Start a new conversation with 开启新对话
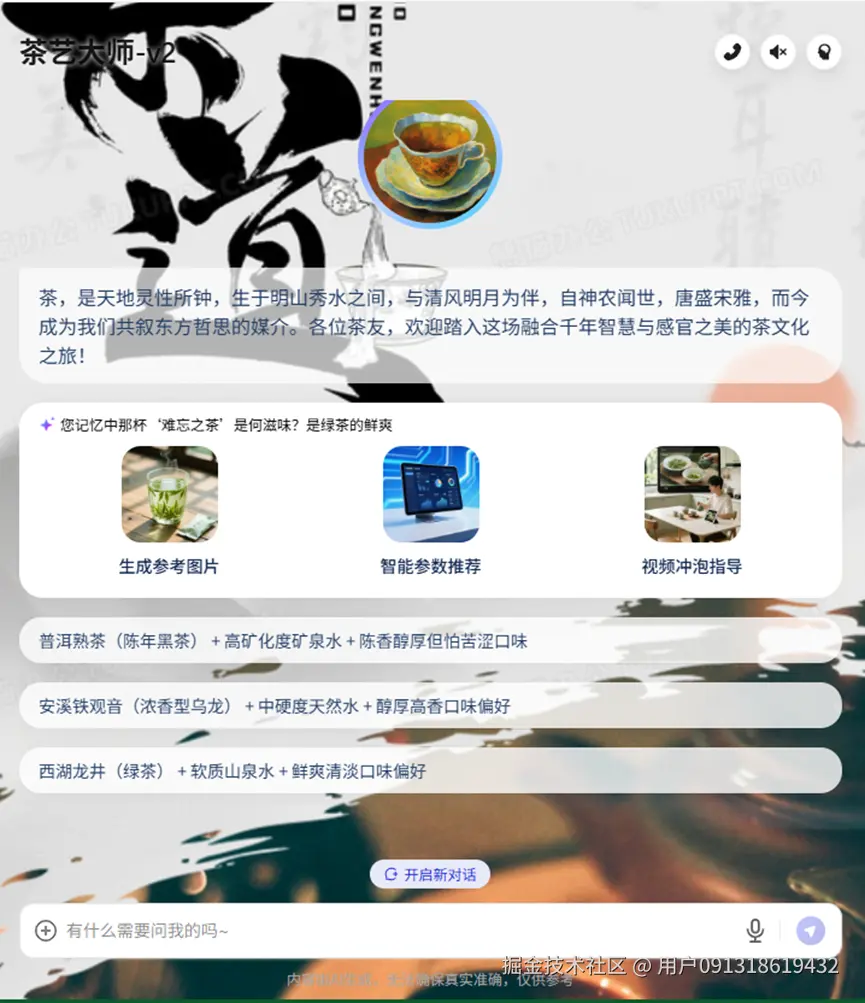This screenshot has height=1003, width=865. point(430,875)
